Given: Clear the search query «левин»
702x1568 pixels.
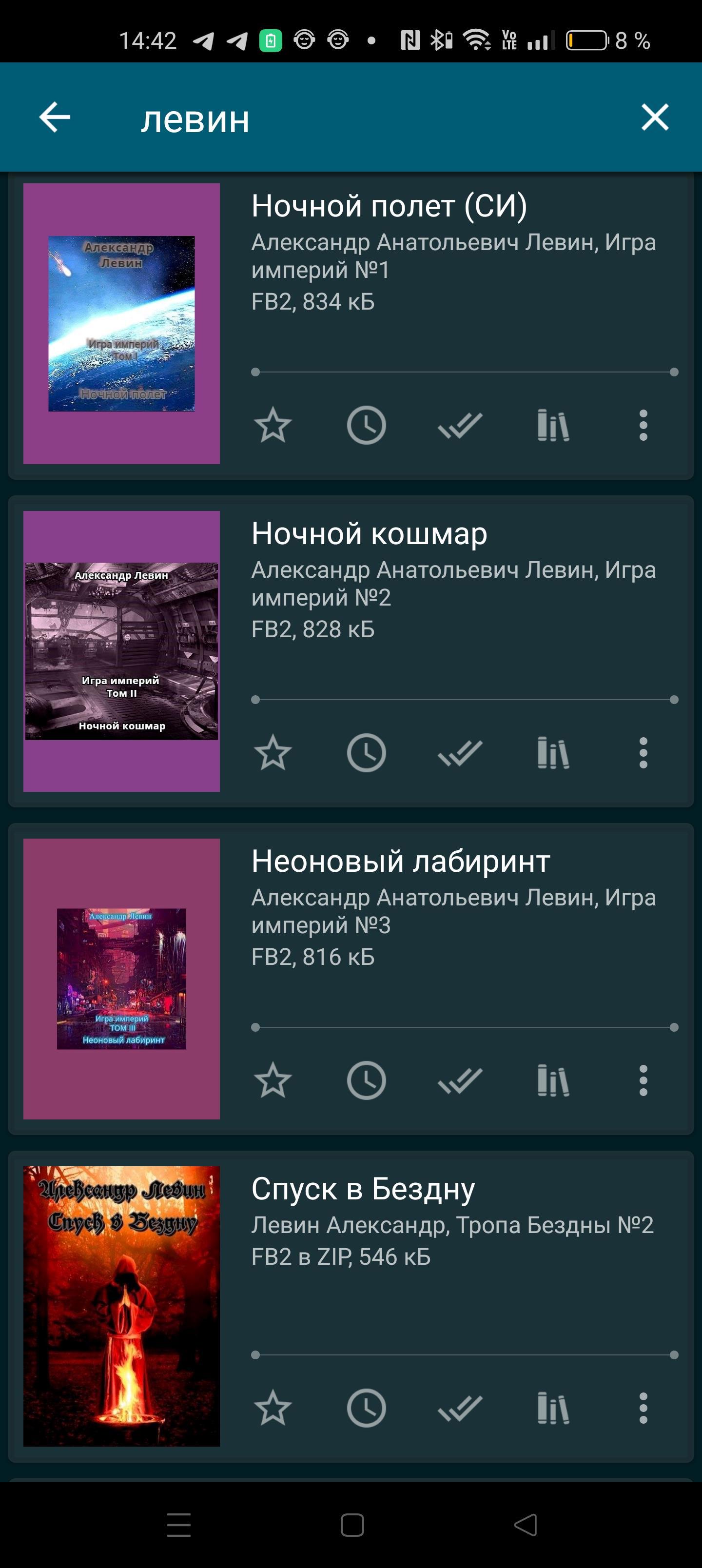Looking at the screenshot, I should click(x=655, y=117).
